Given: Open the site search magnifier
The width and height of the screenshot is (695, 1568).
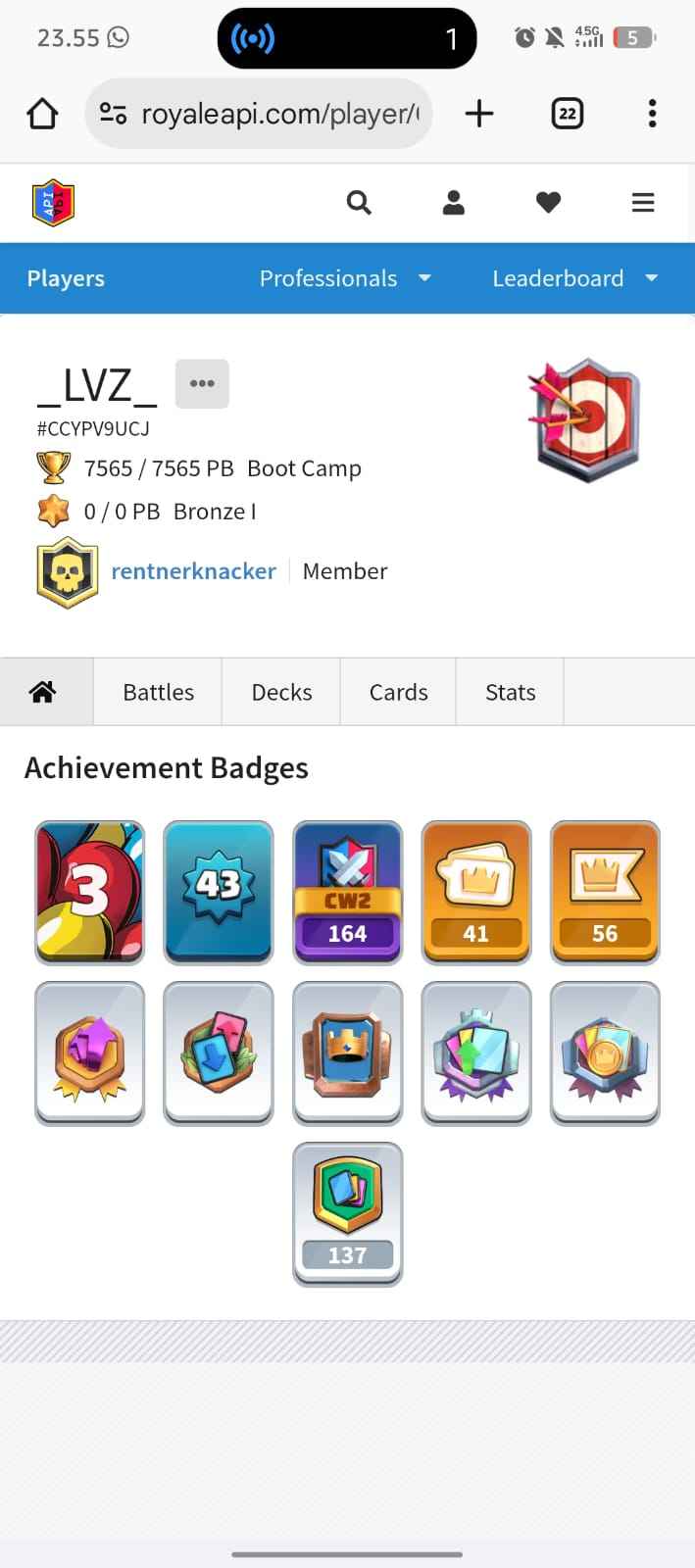Looking at the screenshot, I should [359, 203].
